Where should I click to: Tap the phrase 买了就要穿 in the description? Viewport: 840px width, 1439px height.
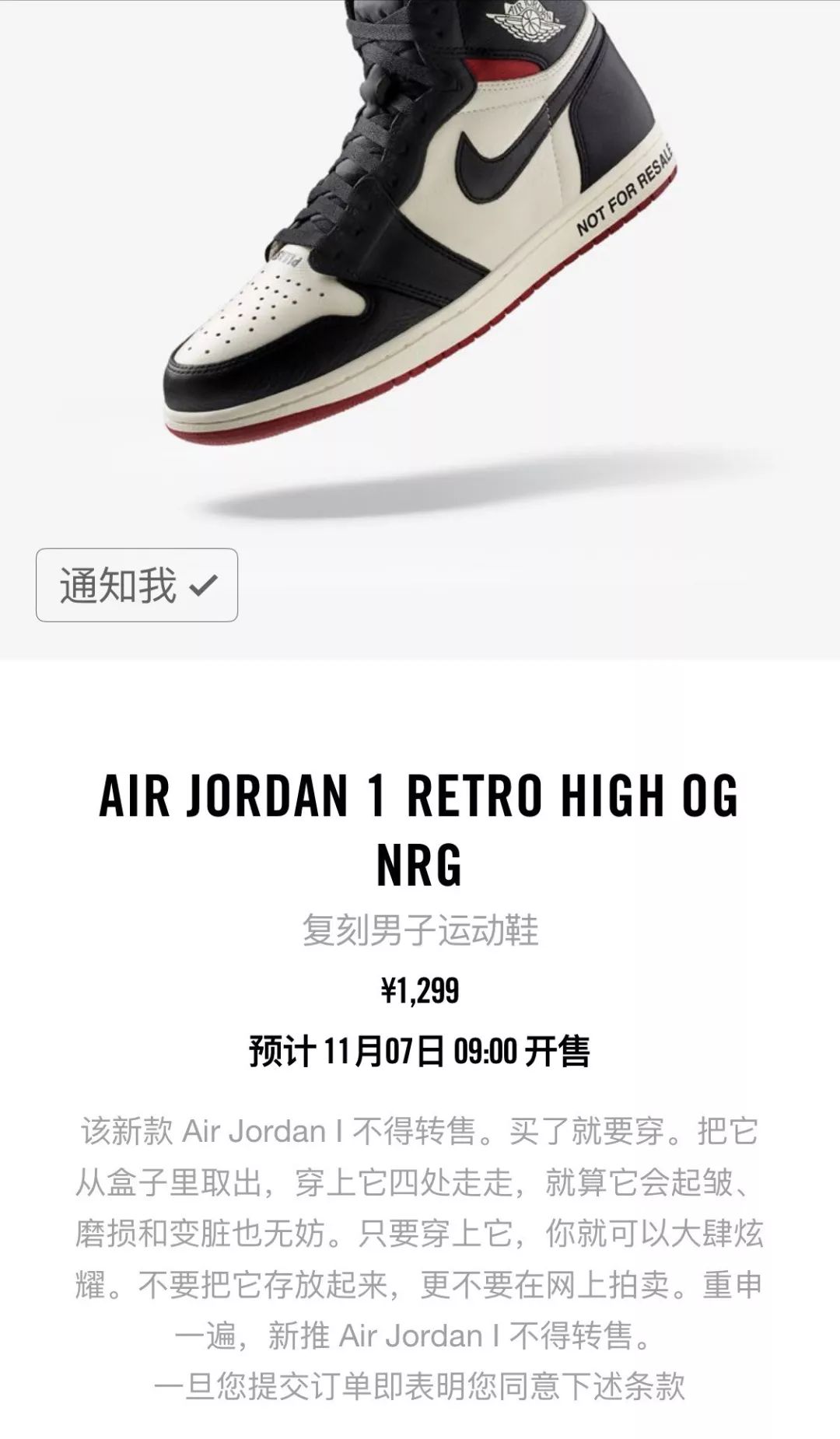coord(591,1128)
